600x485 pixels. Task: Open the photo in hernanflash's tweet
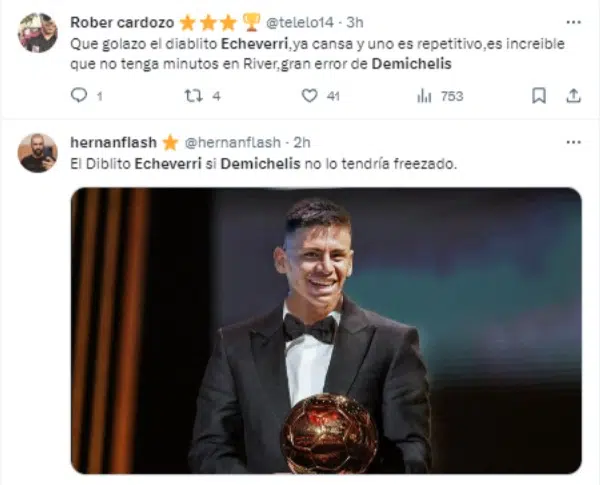[325, 330]
